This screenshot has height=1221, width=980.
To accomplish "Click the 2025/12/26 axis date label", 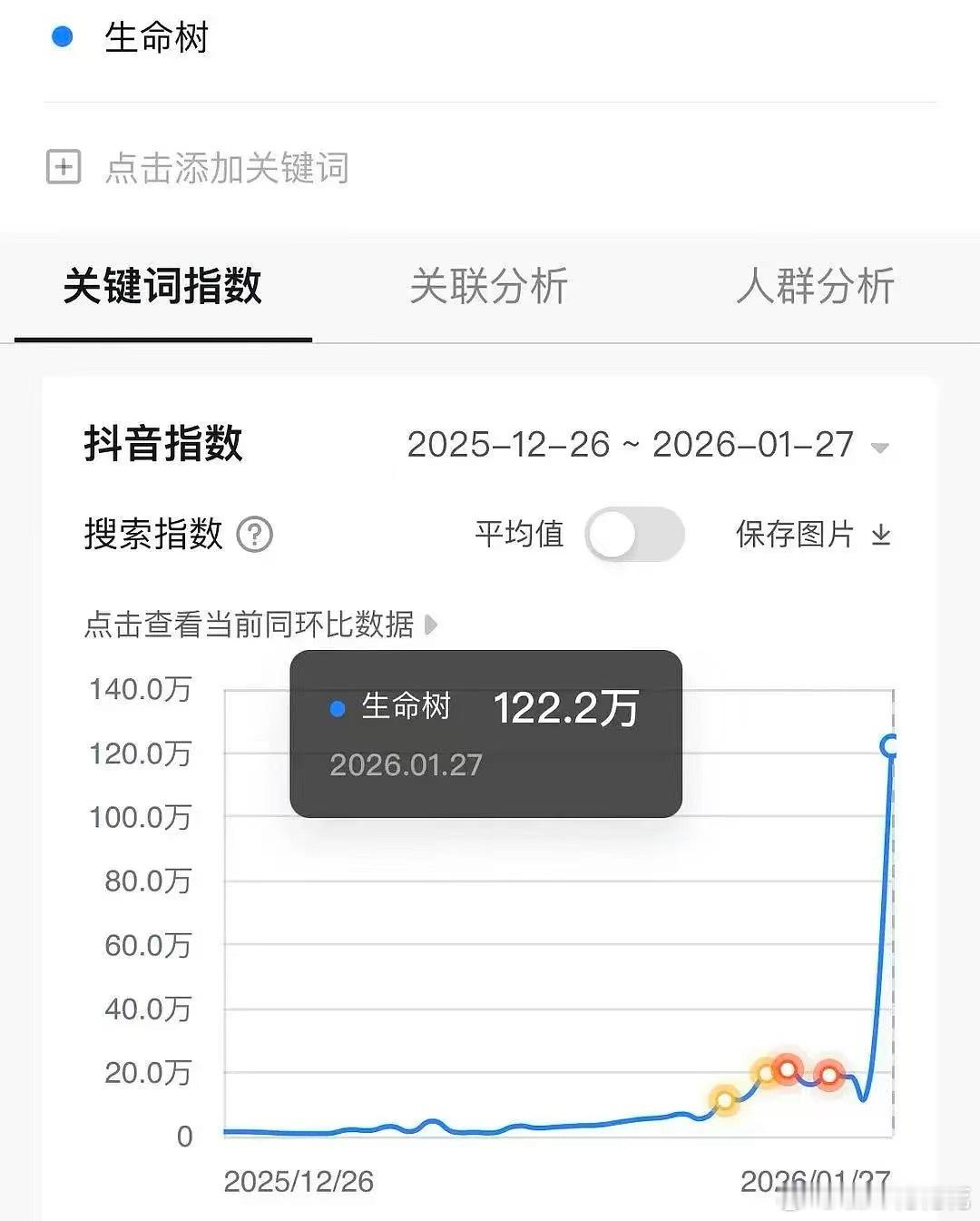I will [x=299, y=1182].
